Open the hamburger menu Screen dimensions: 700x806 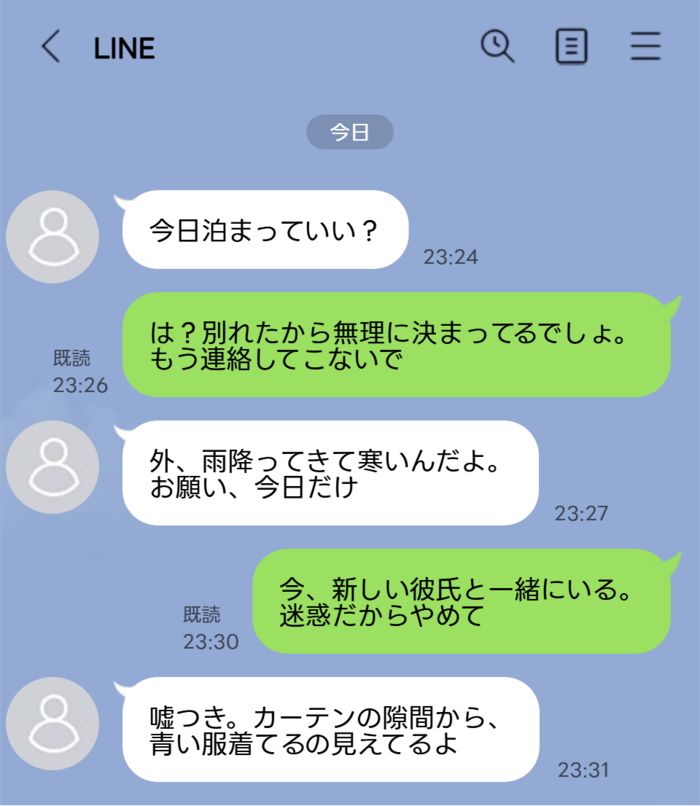[x=645, y=47]
